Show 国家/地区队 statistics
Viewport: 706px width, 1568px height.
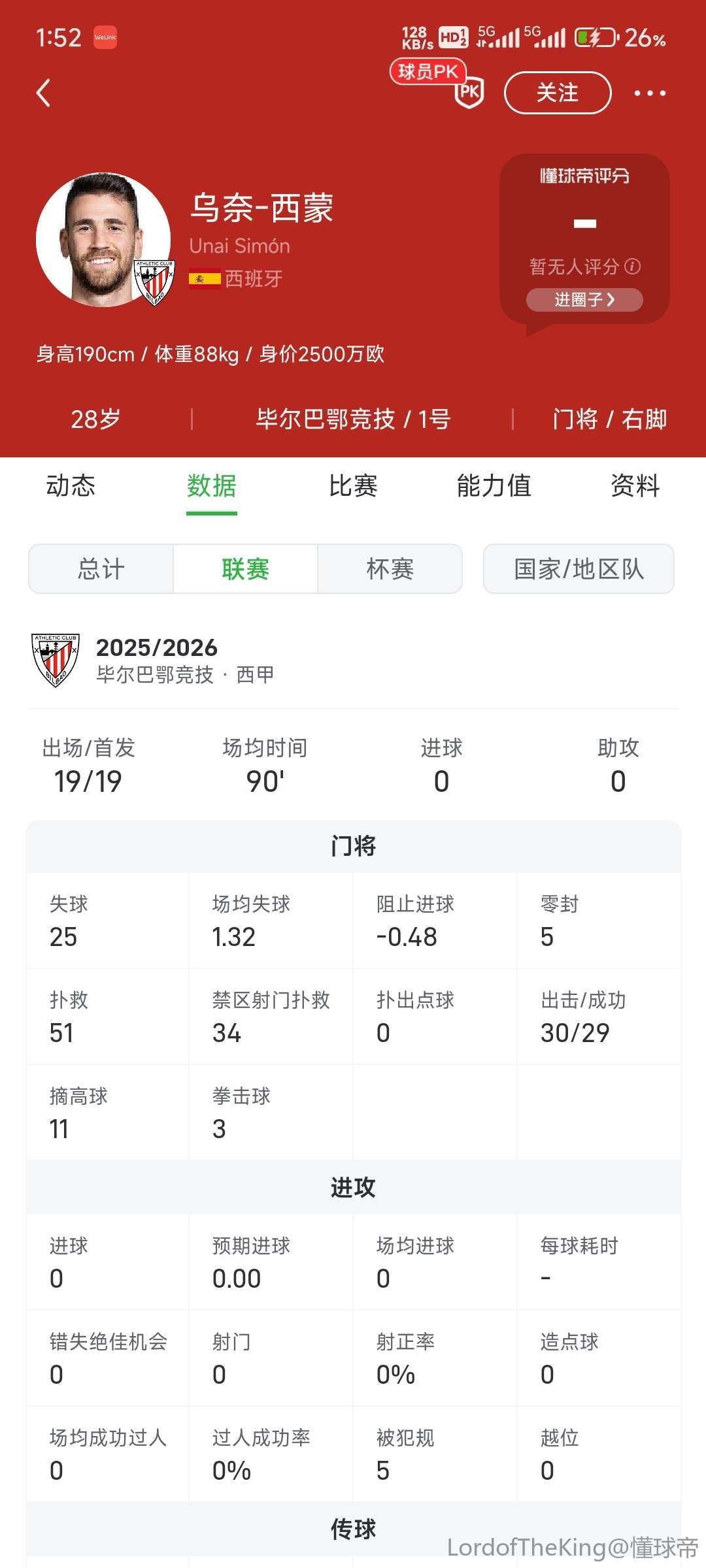click(x=579, y=569)
